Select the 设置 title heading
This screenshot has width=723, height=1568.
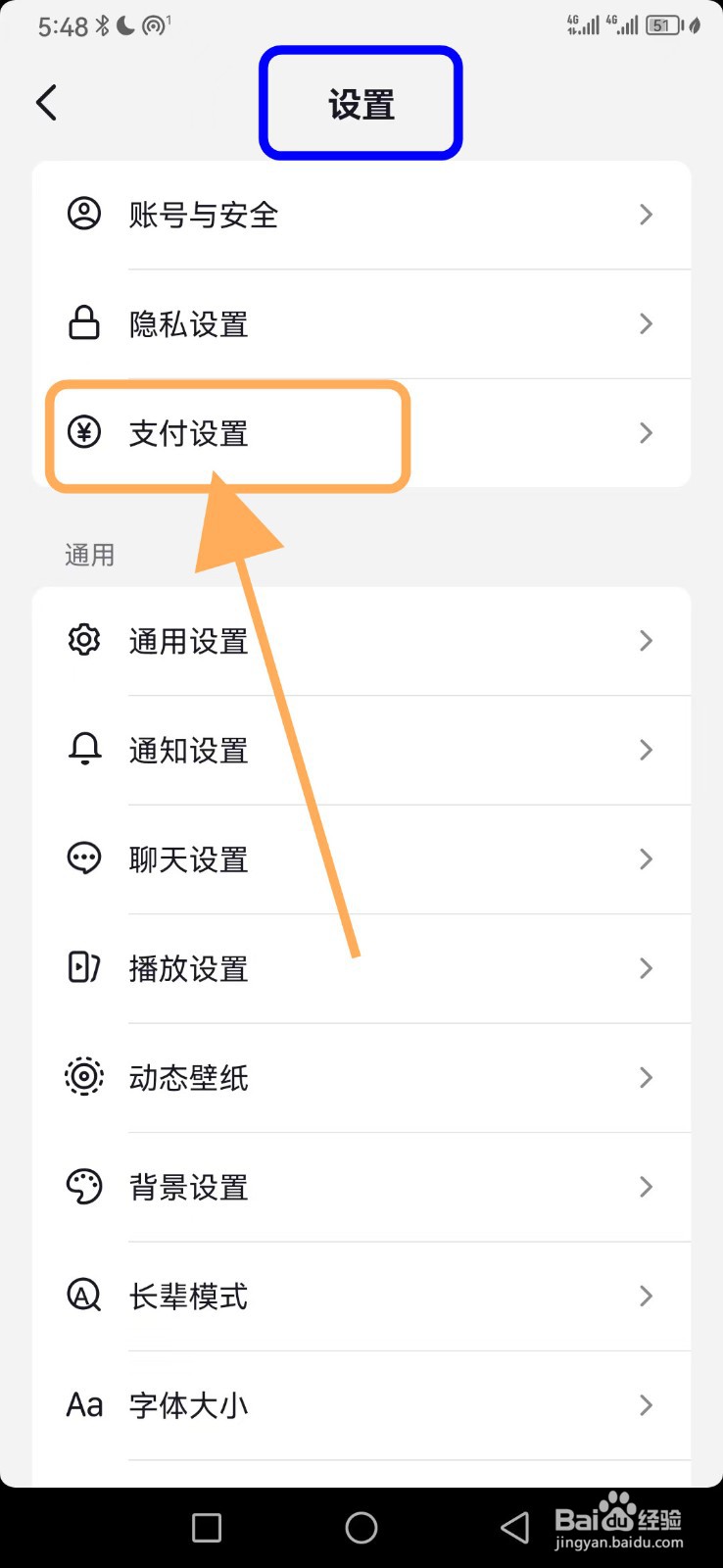[361, 104]
